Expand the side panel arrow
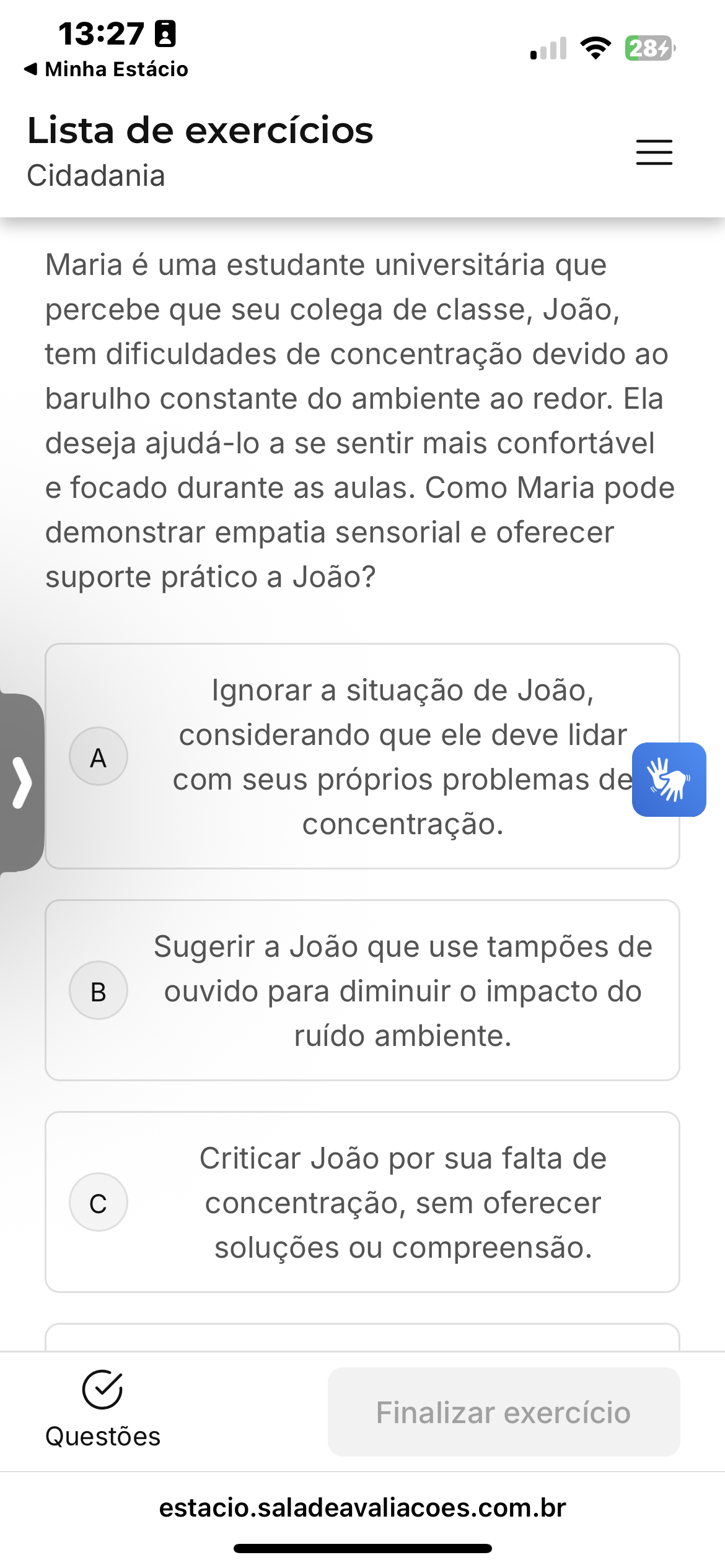Screen dimensions: 725x1568 pos(22,782)
